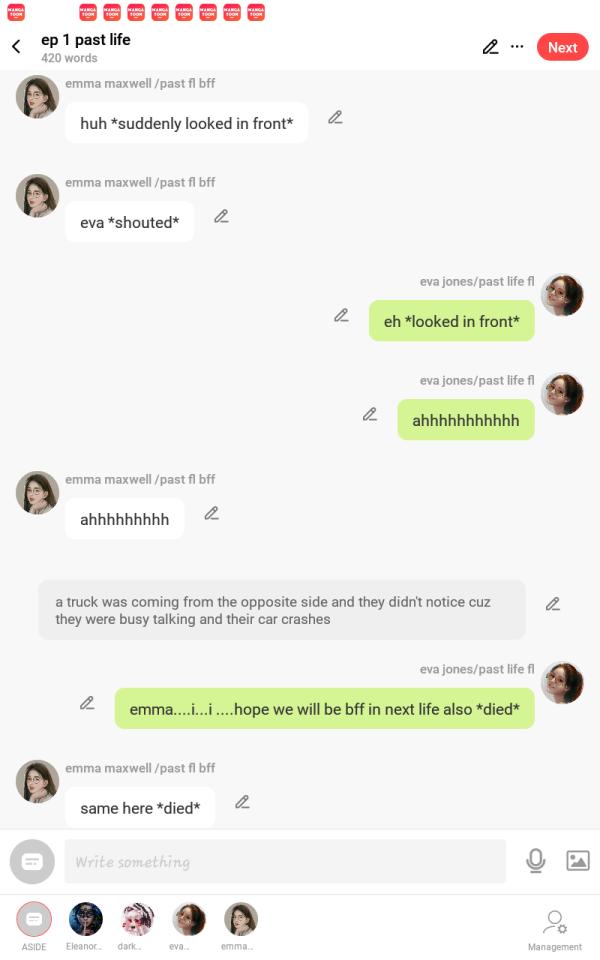
Task: Edit eva's "ahhhhhhhhhhh" message
Action: tap(369, 414)
